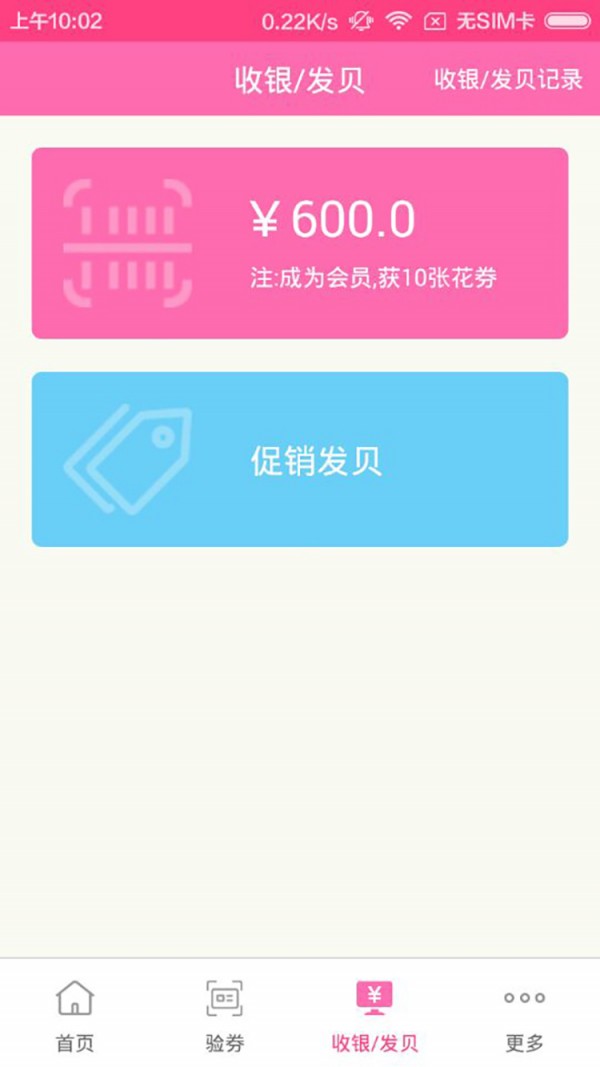
Task: Open the pink ¥600.0 cashier card
Action: pyautogui.click(x=300, y=243)
